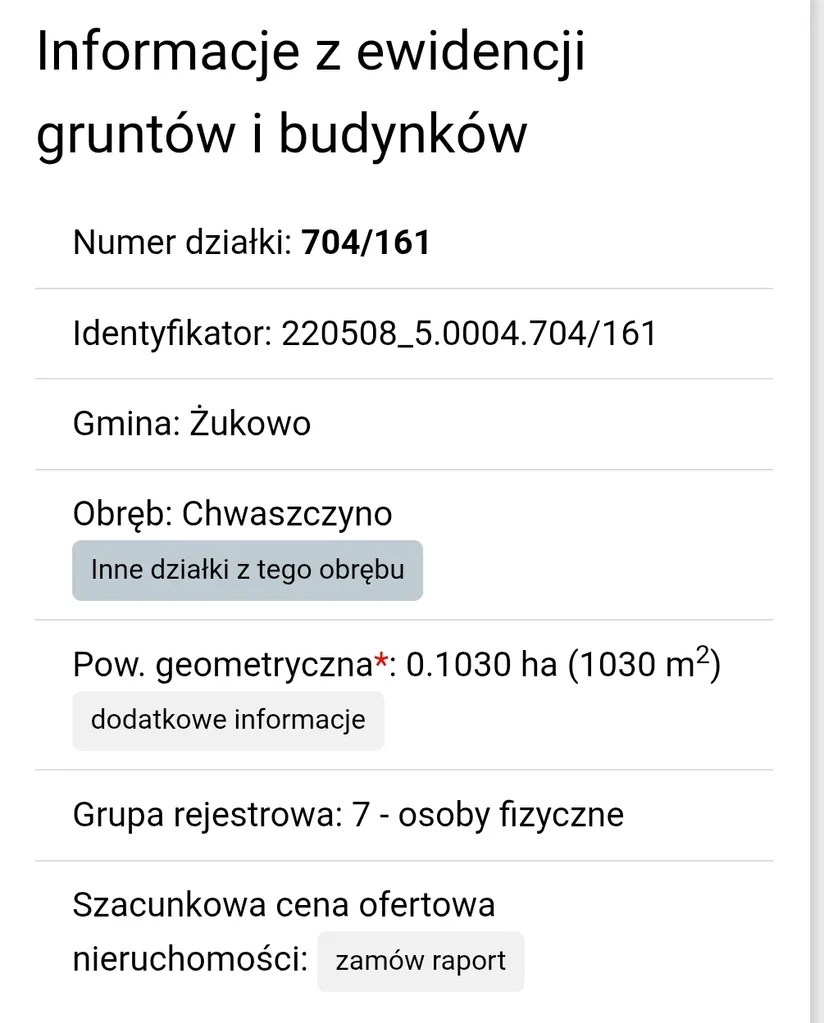
Task: Tap the 'Inne działki z tego obrębu' button
Action: point(247,570)
